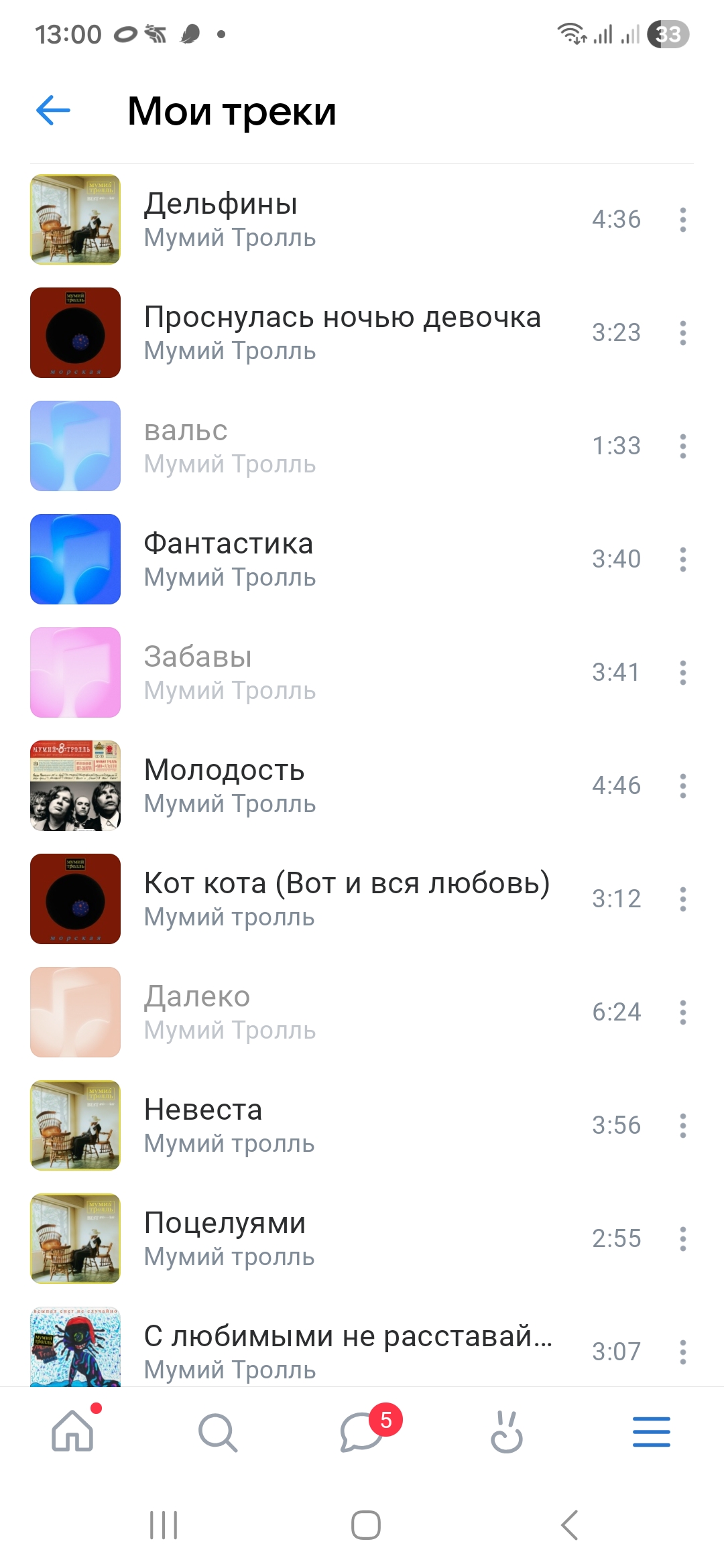Open more options for Далеко

682,1012
